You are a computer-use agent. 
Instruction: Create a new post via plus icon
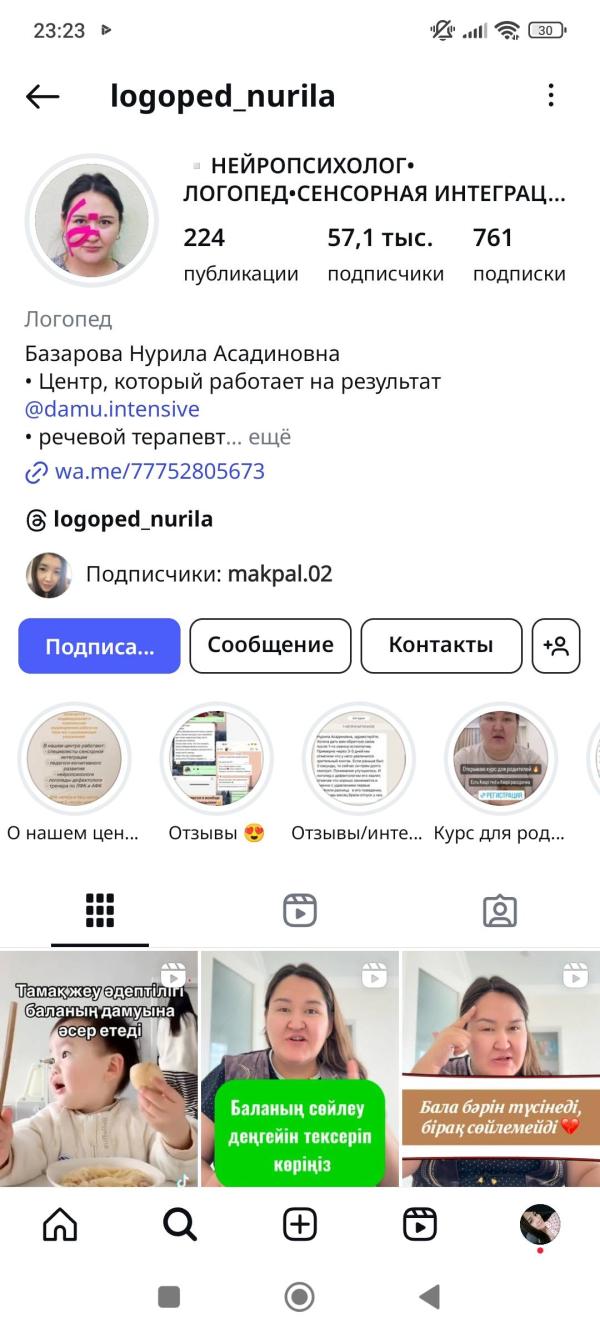tap(300, 1224)
